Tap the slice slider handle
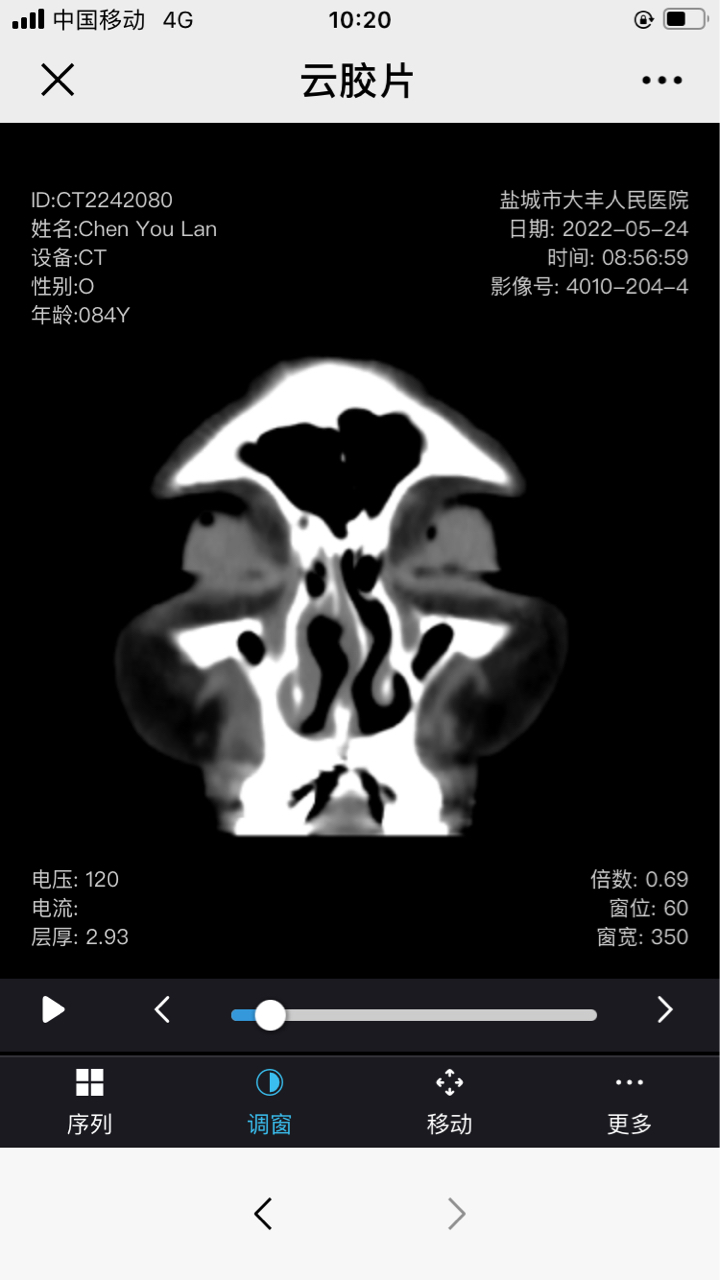Image resolution: width=720 pixels, height=1280 pixels. click(x=270, y=1015)
